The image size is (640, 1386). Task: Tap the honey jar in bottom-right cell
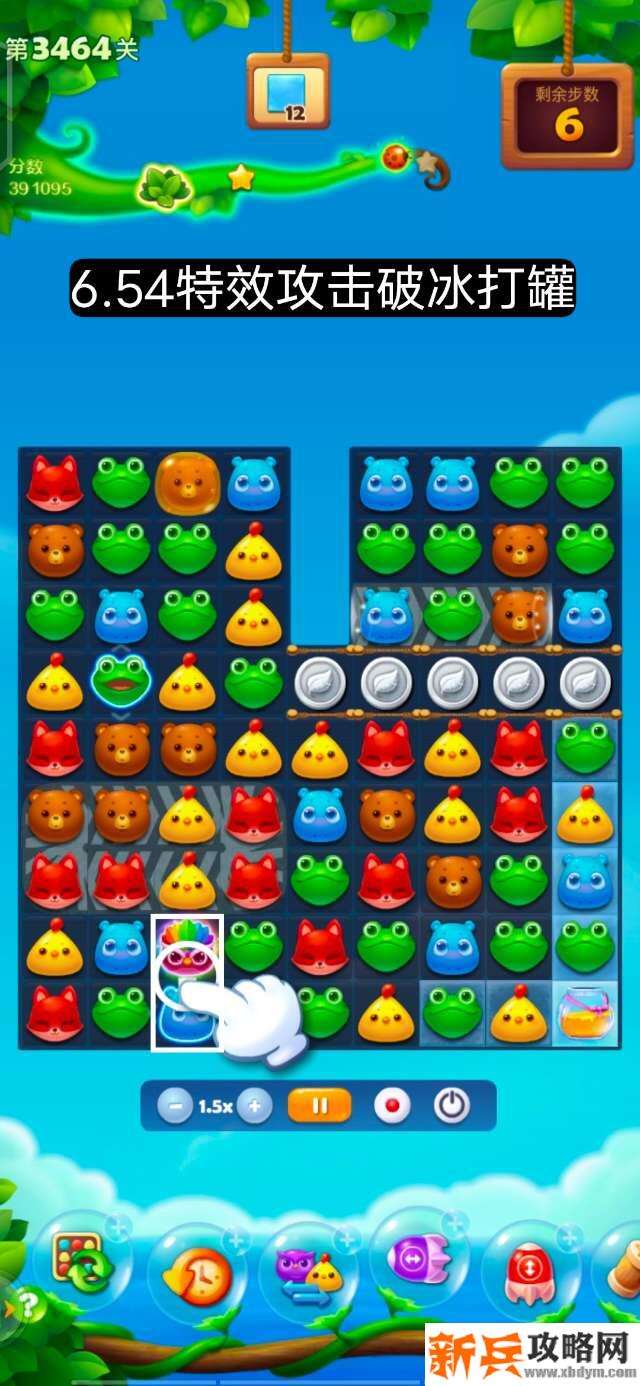[585, 1012]
